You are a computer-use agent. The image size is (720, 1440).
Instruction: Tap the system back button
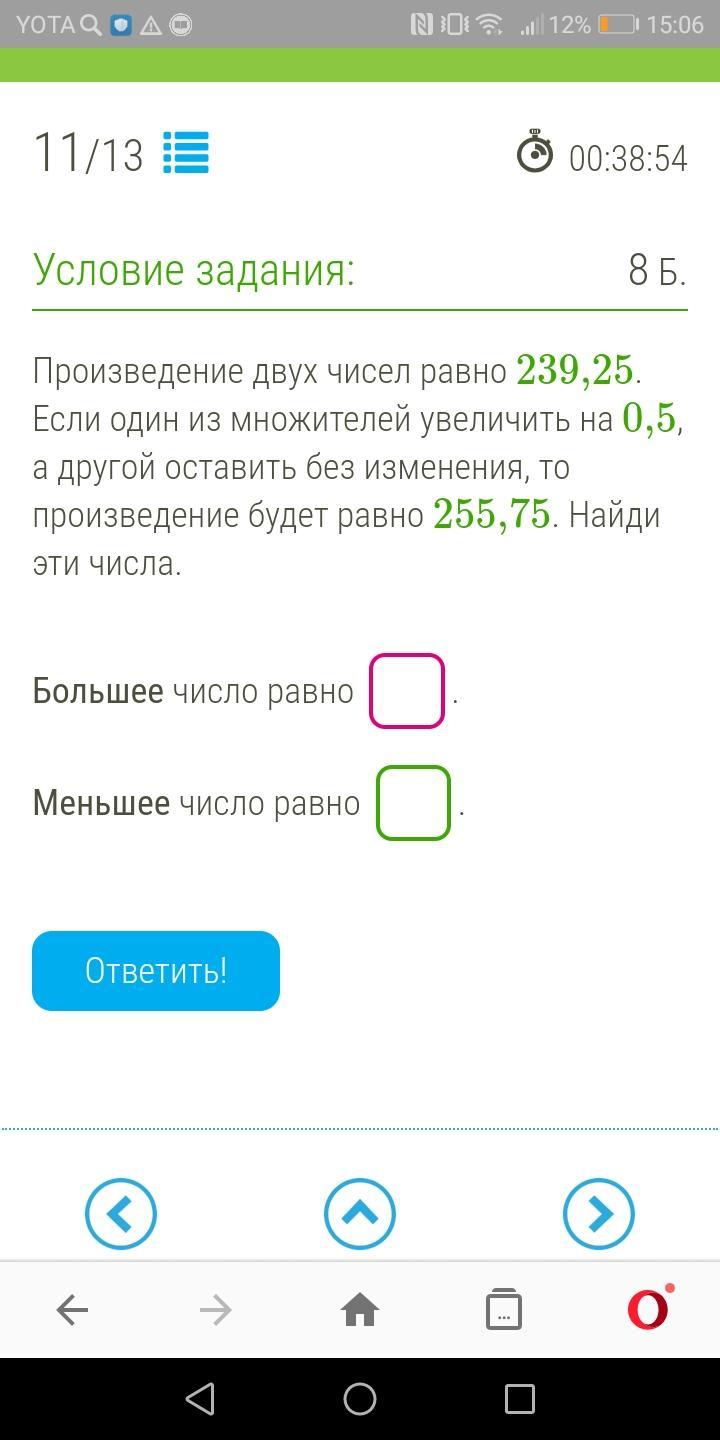tap(200, 1399)
